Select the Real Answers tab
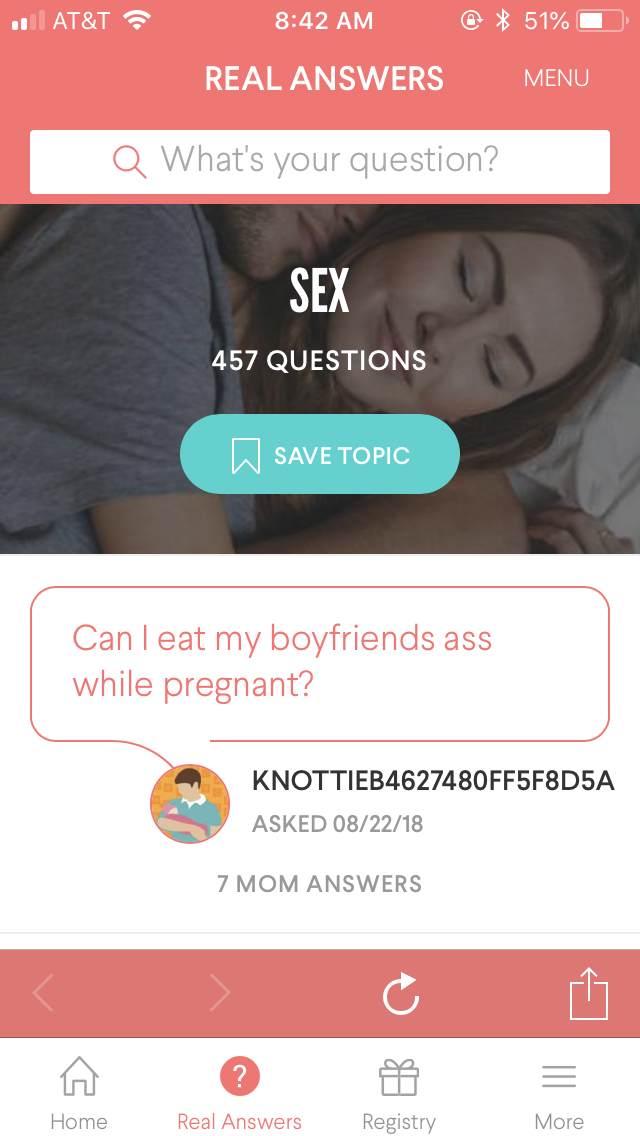 [239, 1093]
